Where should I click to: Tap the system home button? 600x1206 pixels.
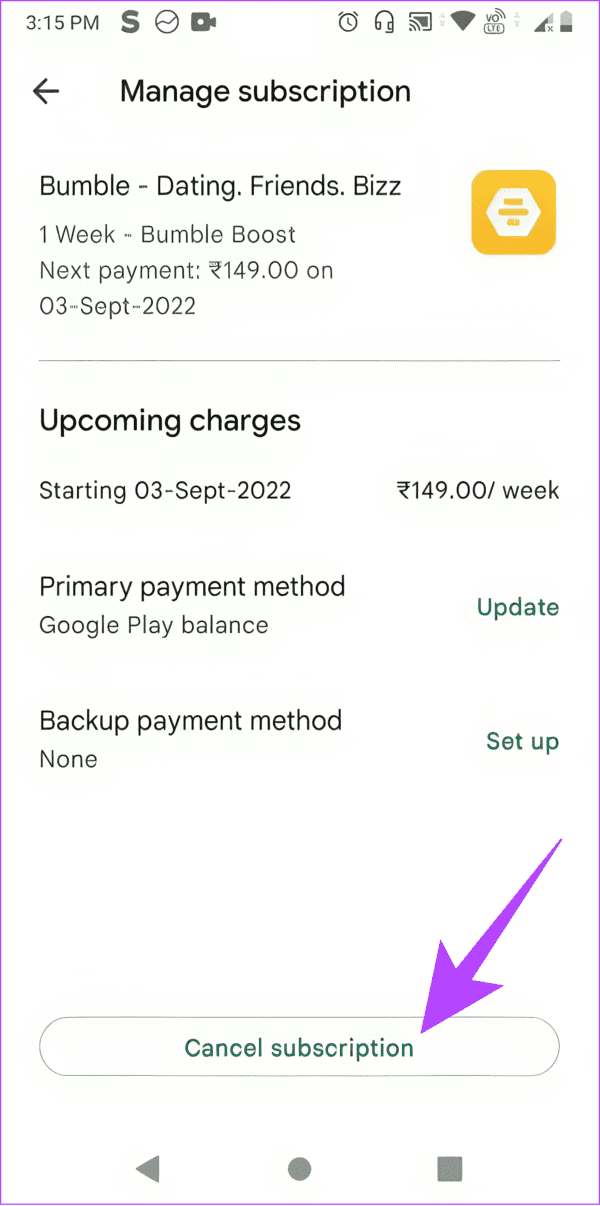tap(298, 1168)
